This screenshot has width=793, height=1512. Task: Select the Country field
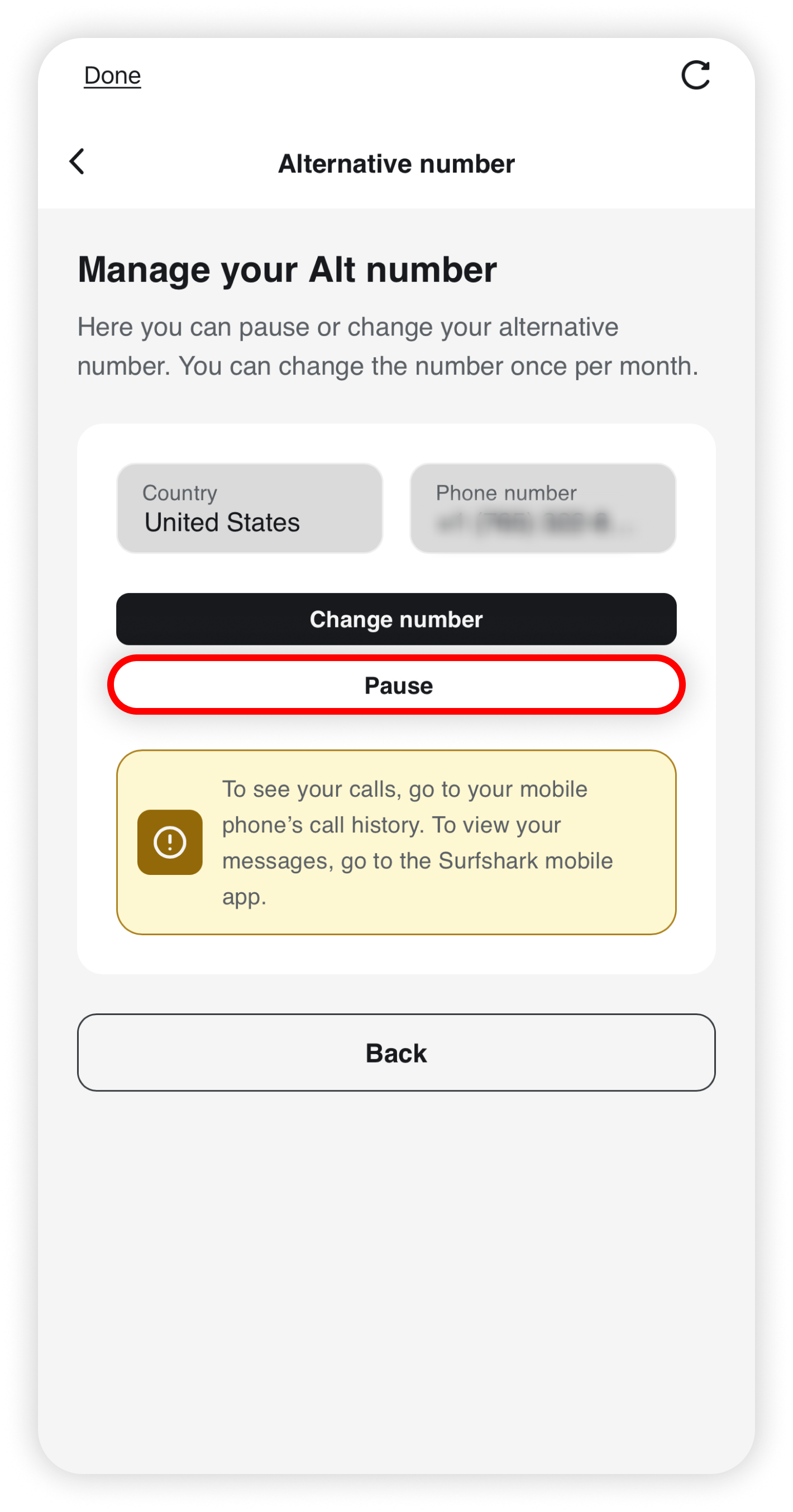click(x=250, y=508)
